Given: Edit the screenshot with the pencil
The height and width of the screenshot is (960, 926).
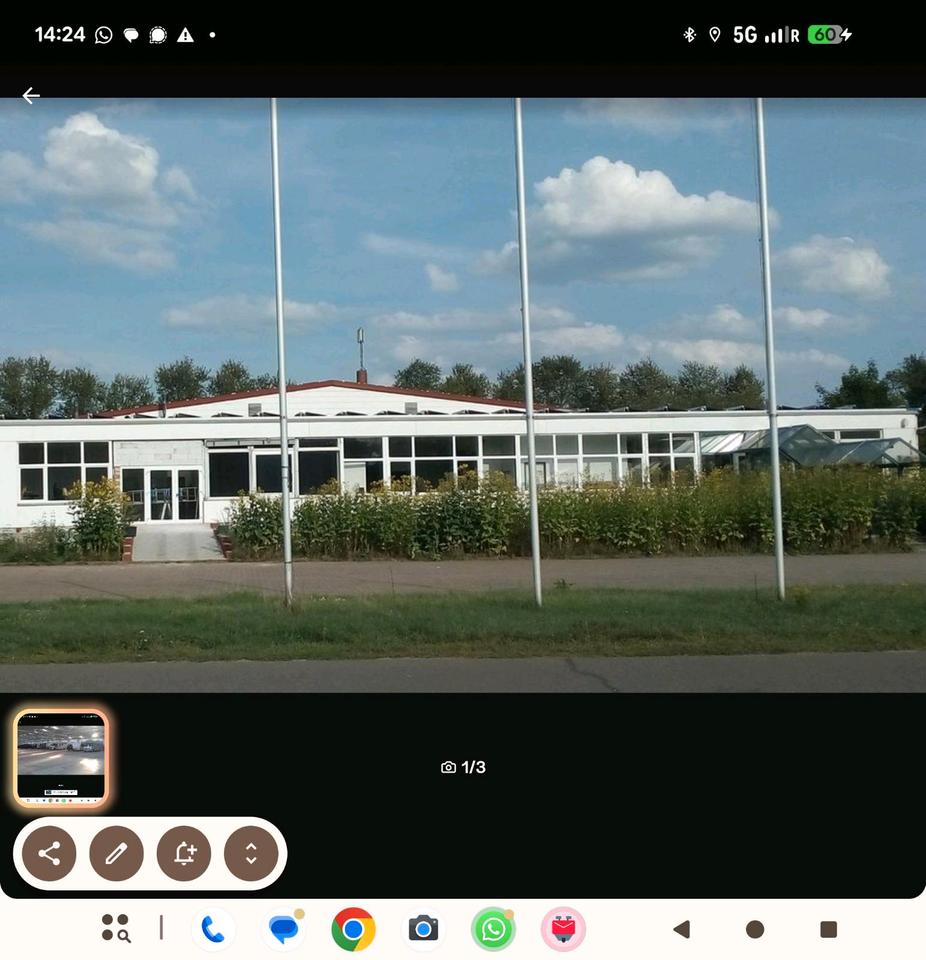Looking at the screenshot, I should pyautogui.click(x=116, y=853).
